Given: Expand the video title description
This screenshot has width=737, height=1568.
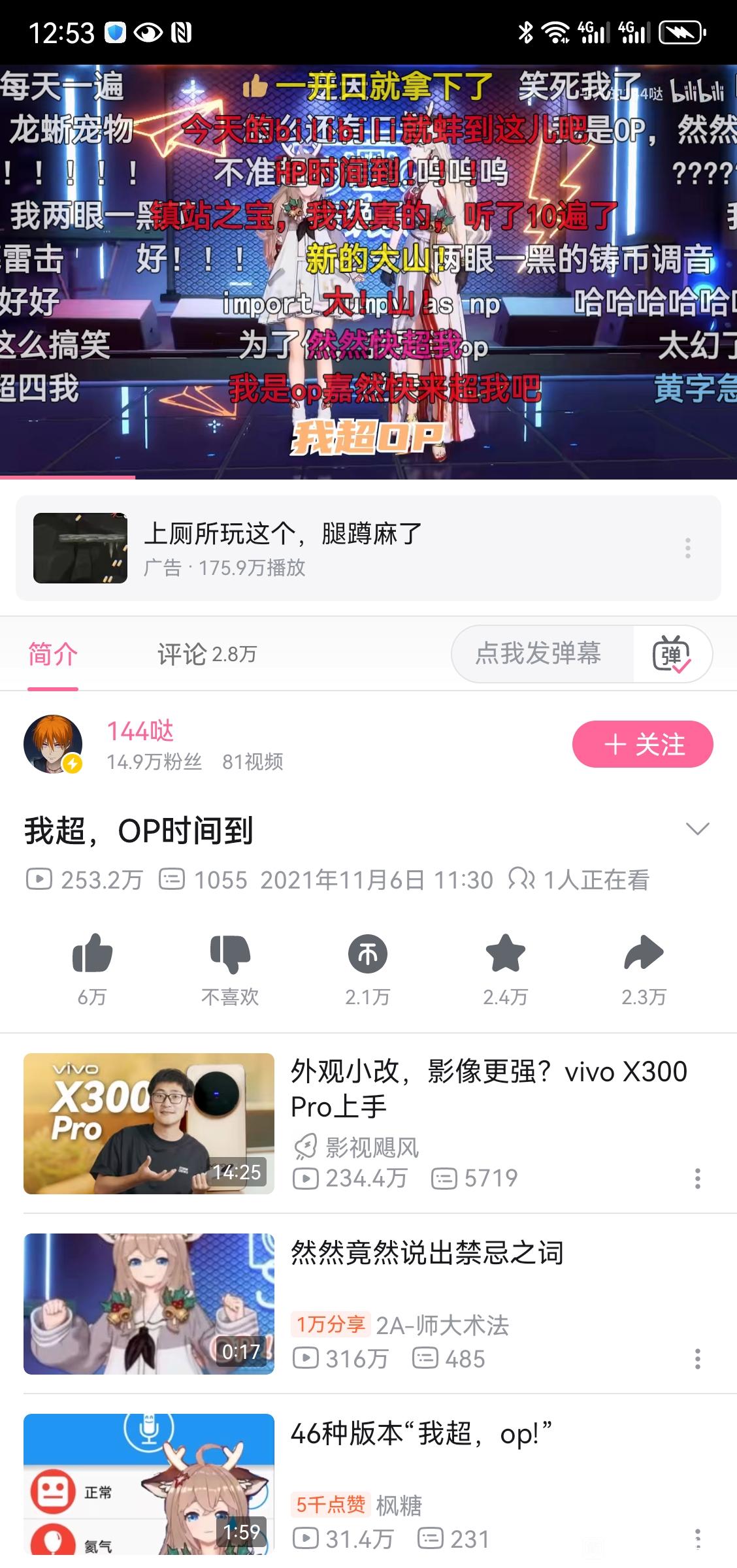Looking at the screenshot, I should (697, 829).
